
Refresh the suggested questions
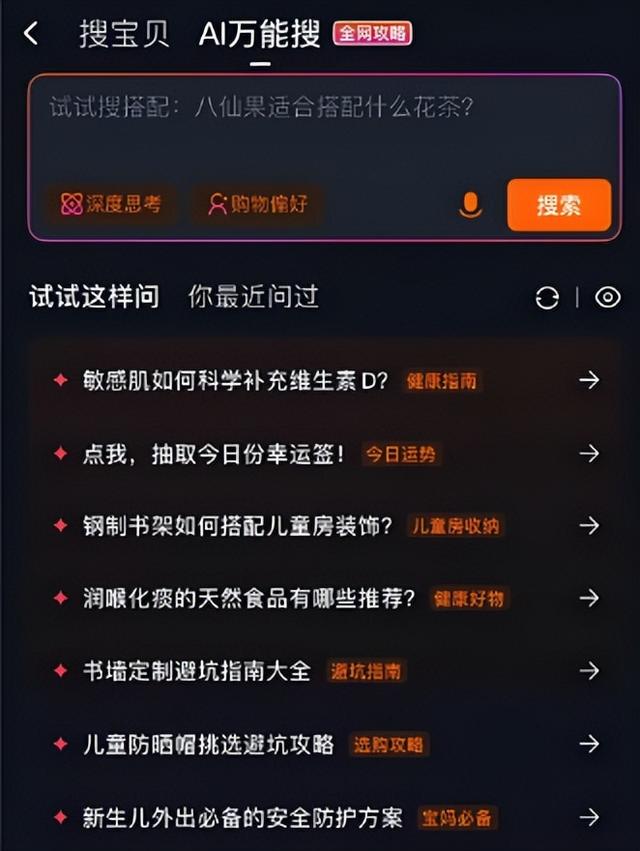547,298
